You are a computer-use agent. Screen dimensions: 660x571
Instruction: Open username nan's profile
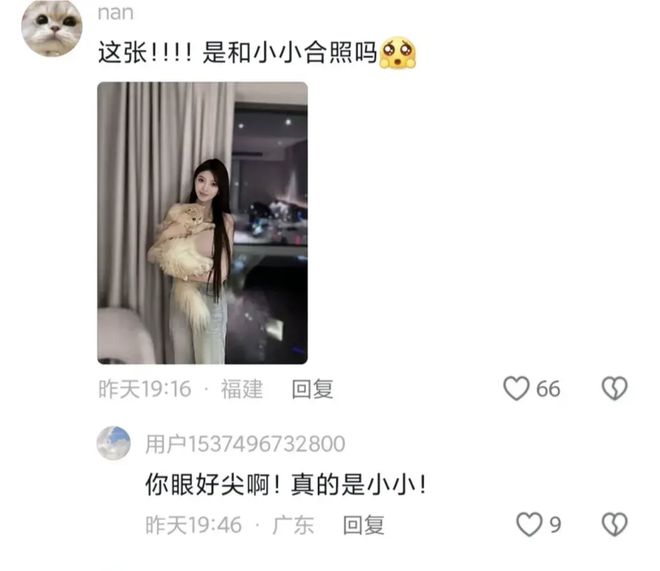(116, 13)
